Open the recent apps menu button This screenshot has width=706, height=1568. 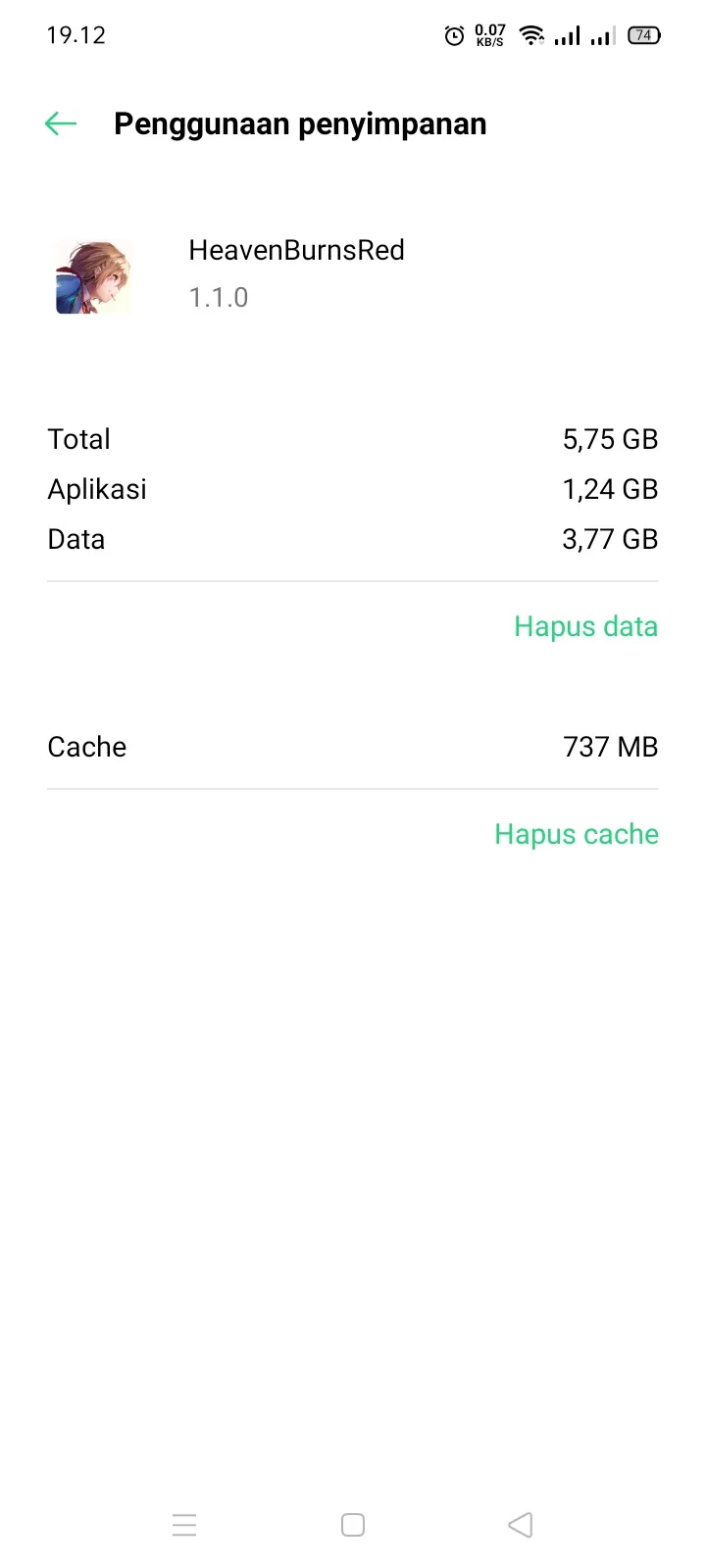pyautogui.click(x=184, y=1525)
